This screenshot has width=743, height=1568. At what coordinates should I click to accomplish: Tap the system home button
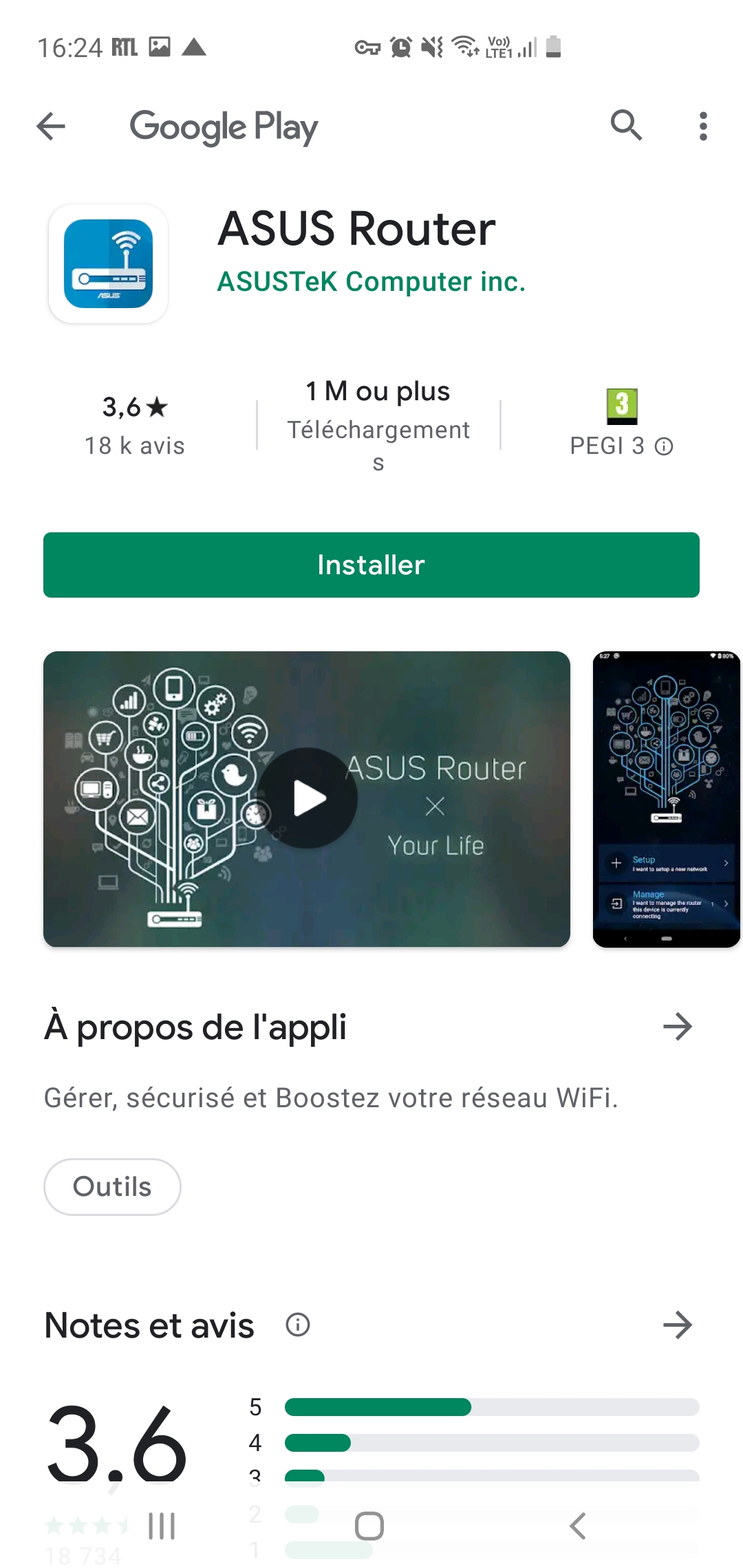[x=369, y=1526]
